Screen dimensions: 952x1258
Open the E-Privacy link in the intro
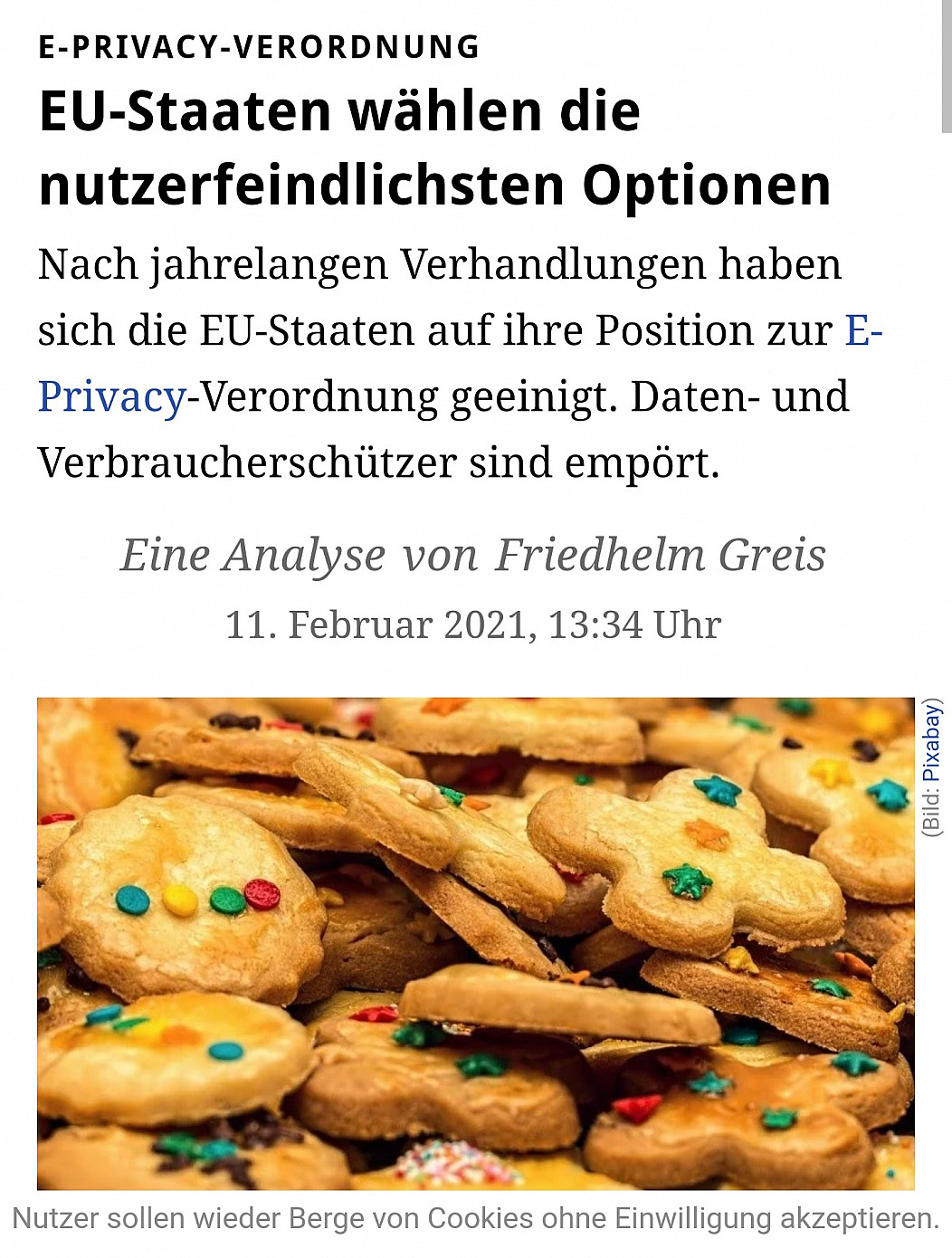click(112, 397)
